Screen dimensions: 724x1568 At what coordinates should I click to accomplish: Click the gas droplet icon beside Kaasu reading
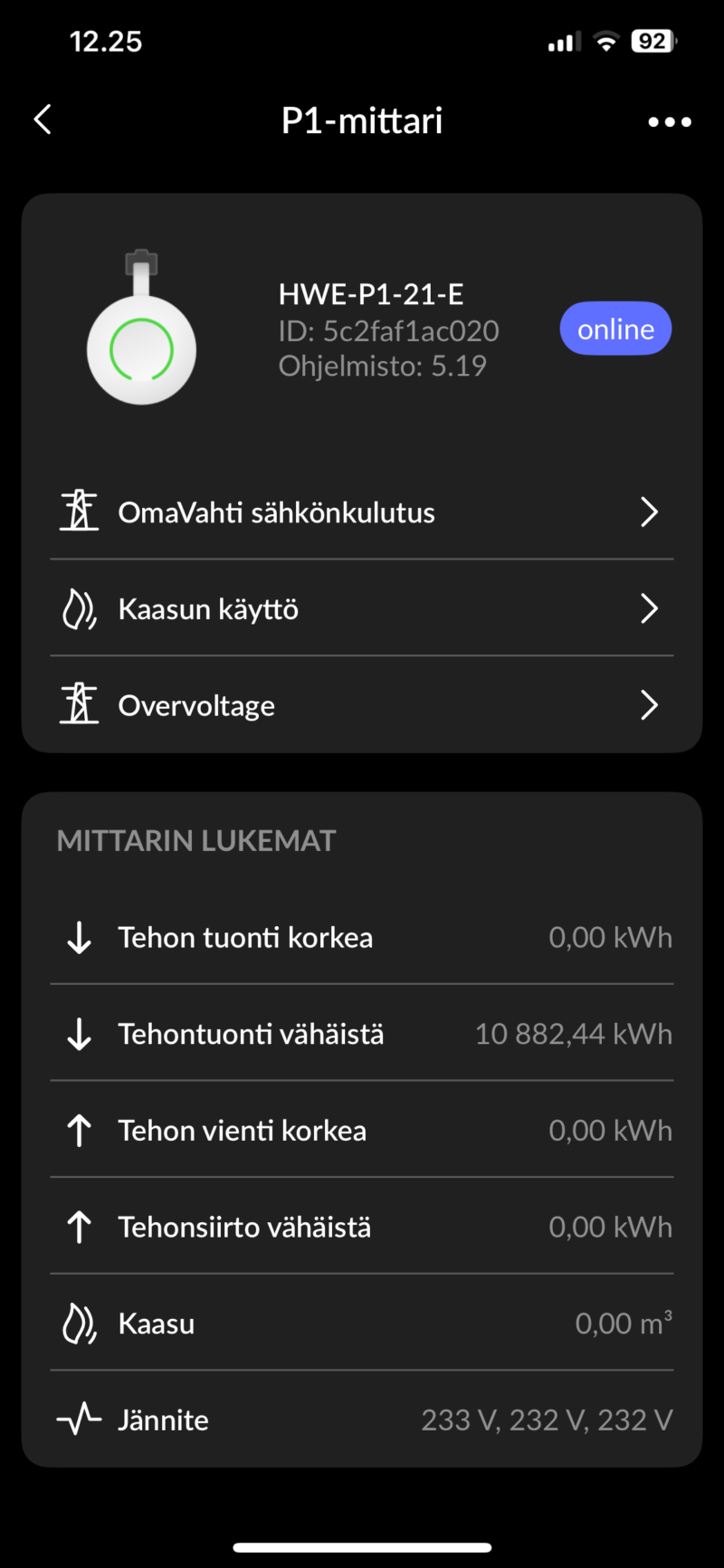[79, 1323]
